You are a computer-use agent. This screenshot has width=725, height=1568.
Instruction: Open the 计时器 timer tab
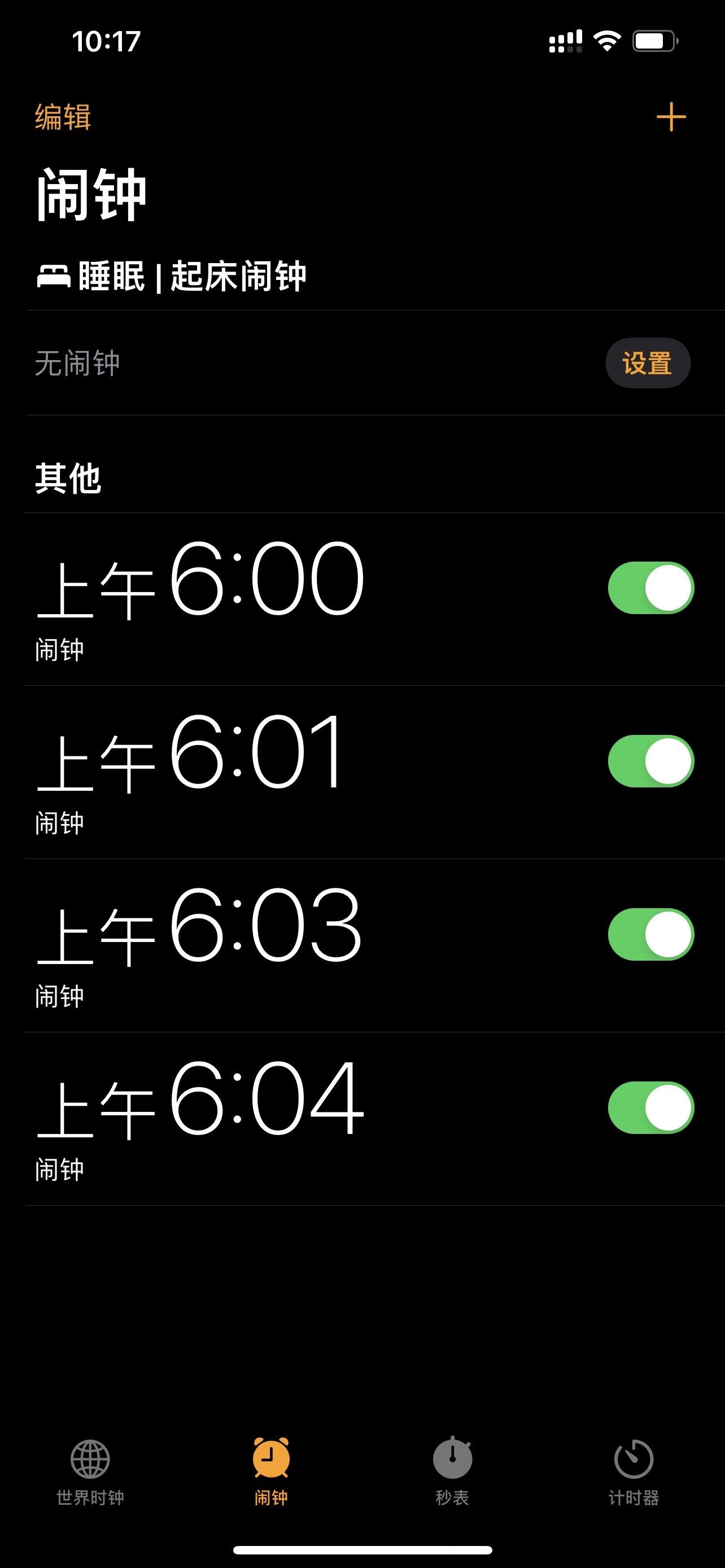634,1470
